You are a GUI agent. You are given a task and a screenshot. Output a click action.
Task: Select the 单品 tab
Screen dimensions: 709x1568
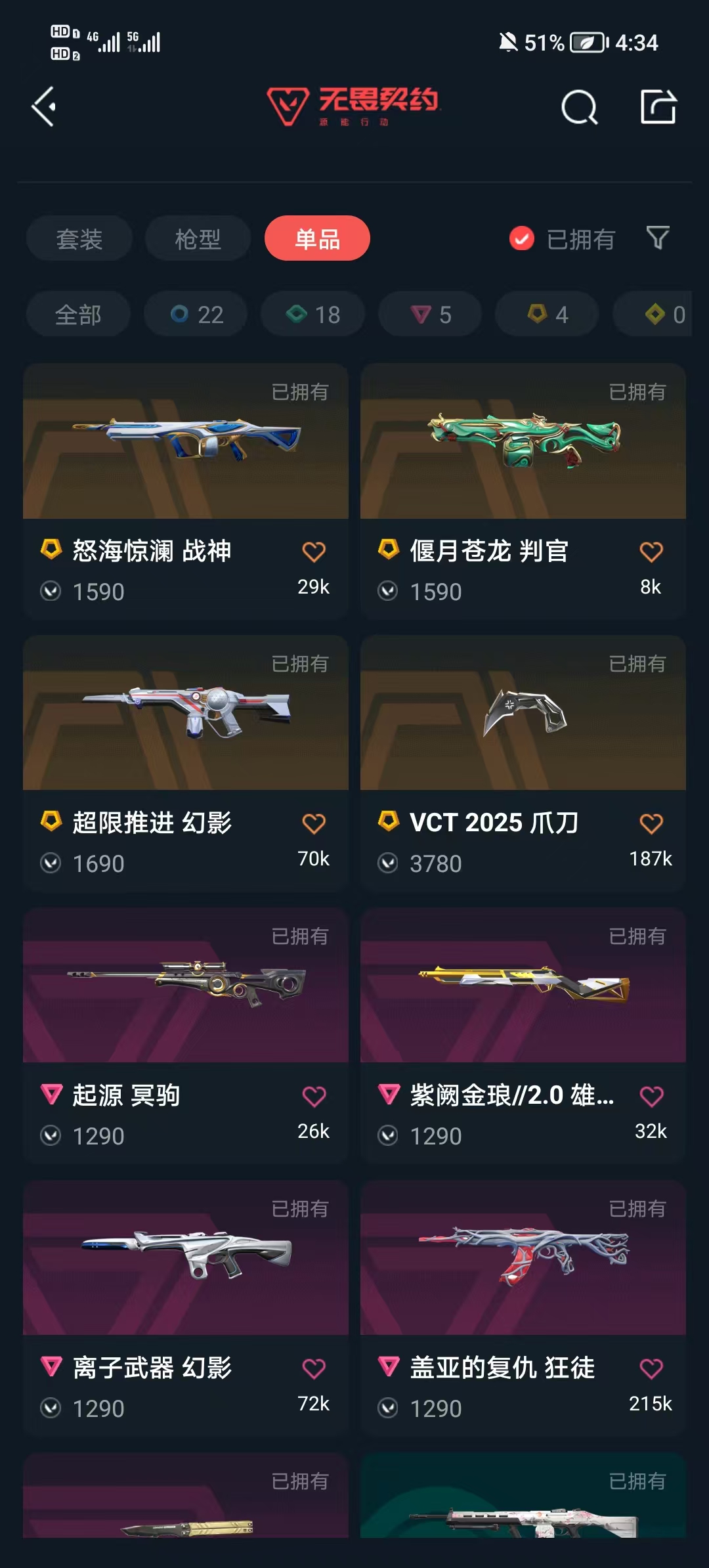point(317,238)
